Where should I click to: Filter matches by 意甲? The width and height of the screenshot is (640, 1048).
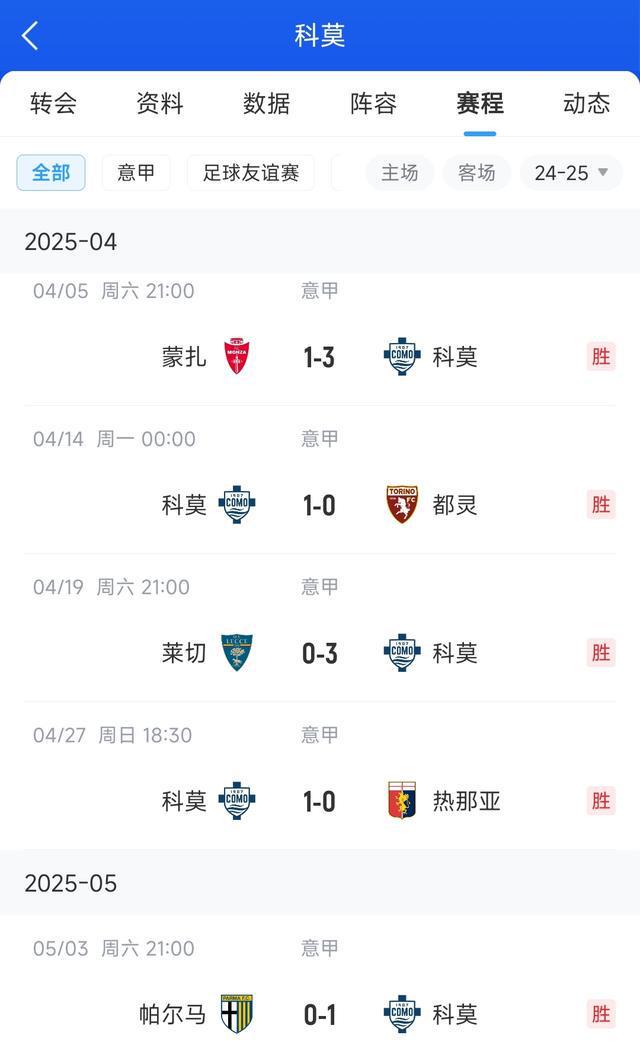[136, 173]
